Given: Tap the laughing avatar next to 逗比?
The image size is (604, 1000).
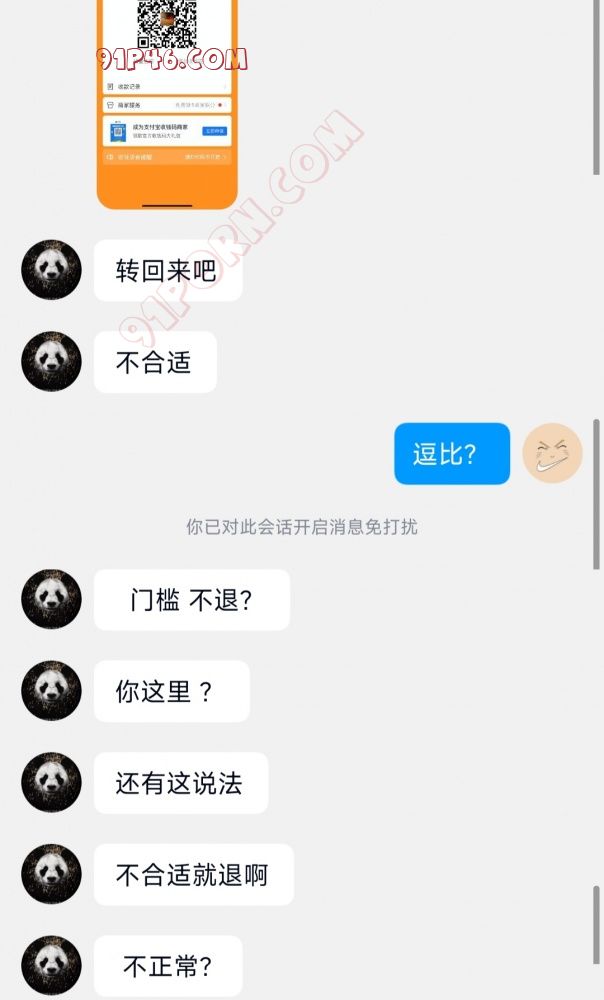Looking at the screenshot, I should point(552,453).
